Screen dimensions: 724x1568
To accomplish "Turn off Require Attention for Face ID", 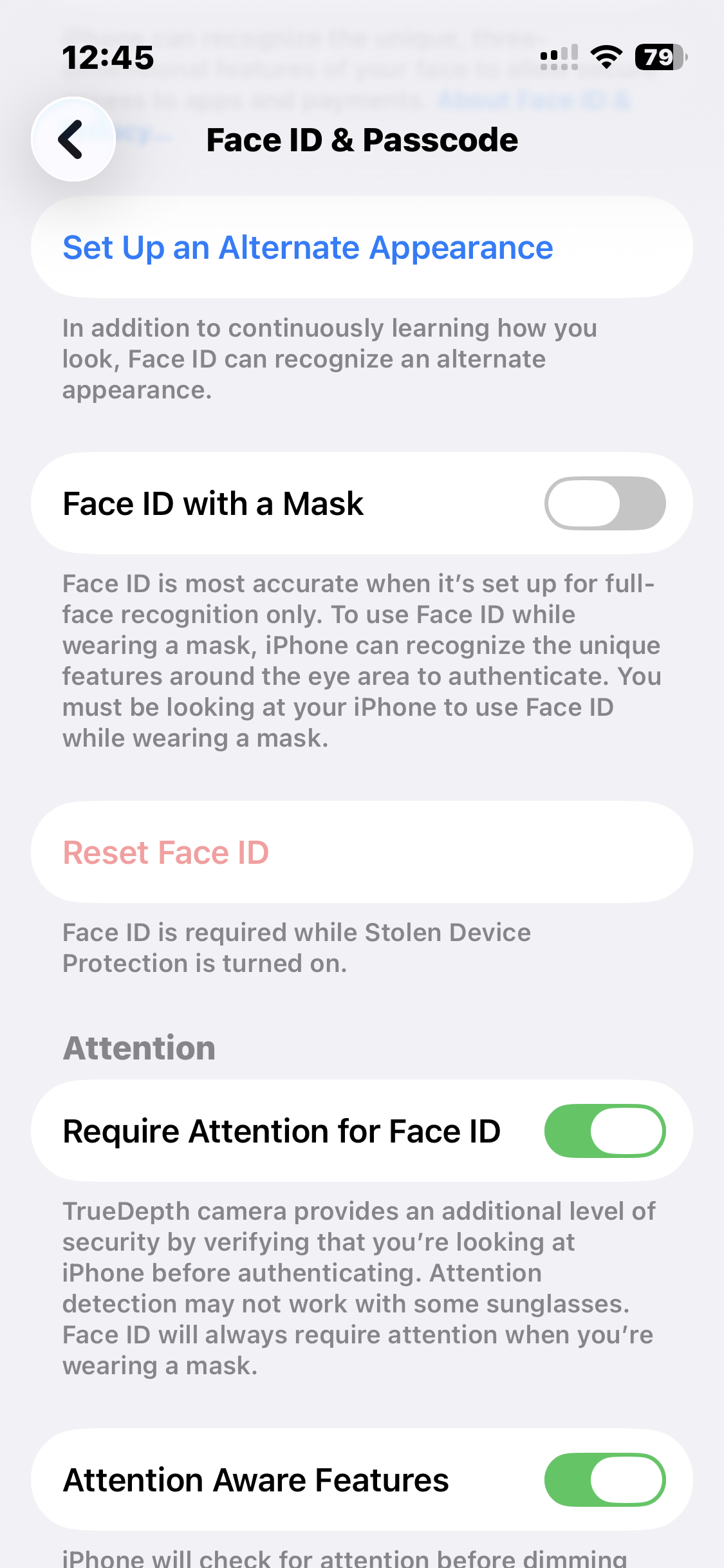I will coord(604,1131).
